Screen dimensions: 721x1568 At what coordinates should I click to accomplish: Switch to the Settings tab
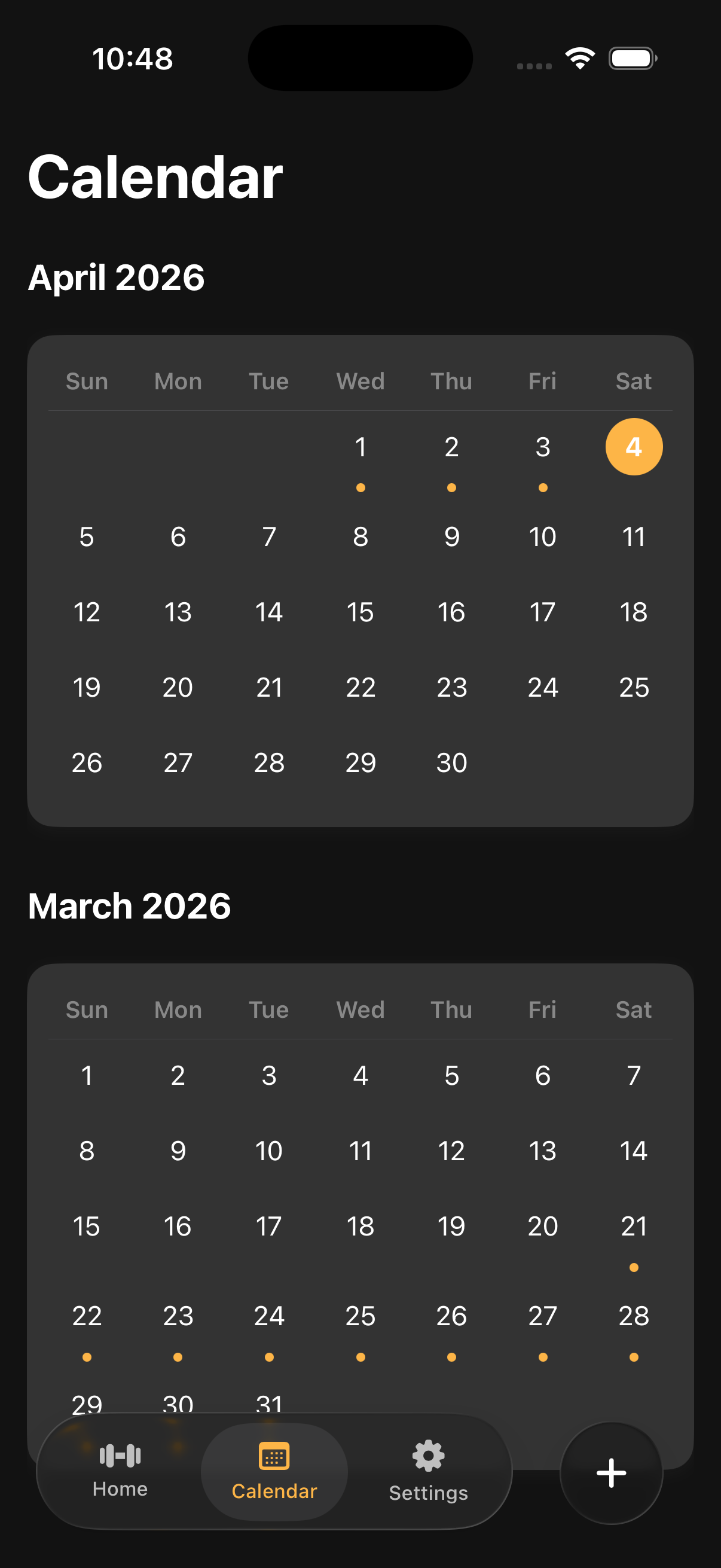(427, 1473)
